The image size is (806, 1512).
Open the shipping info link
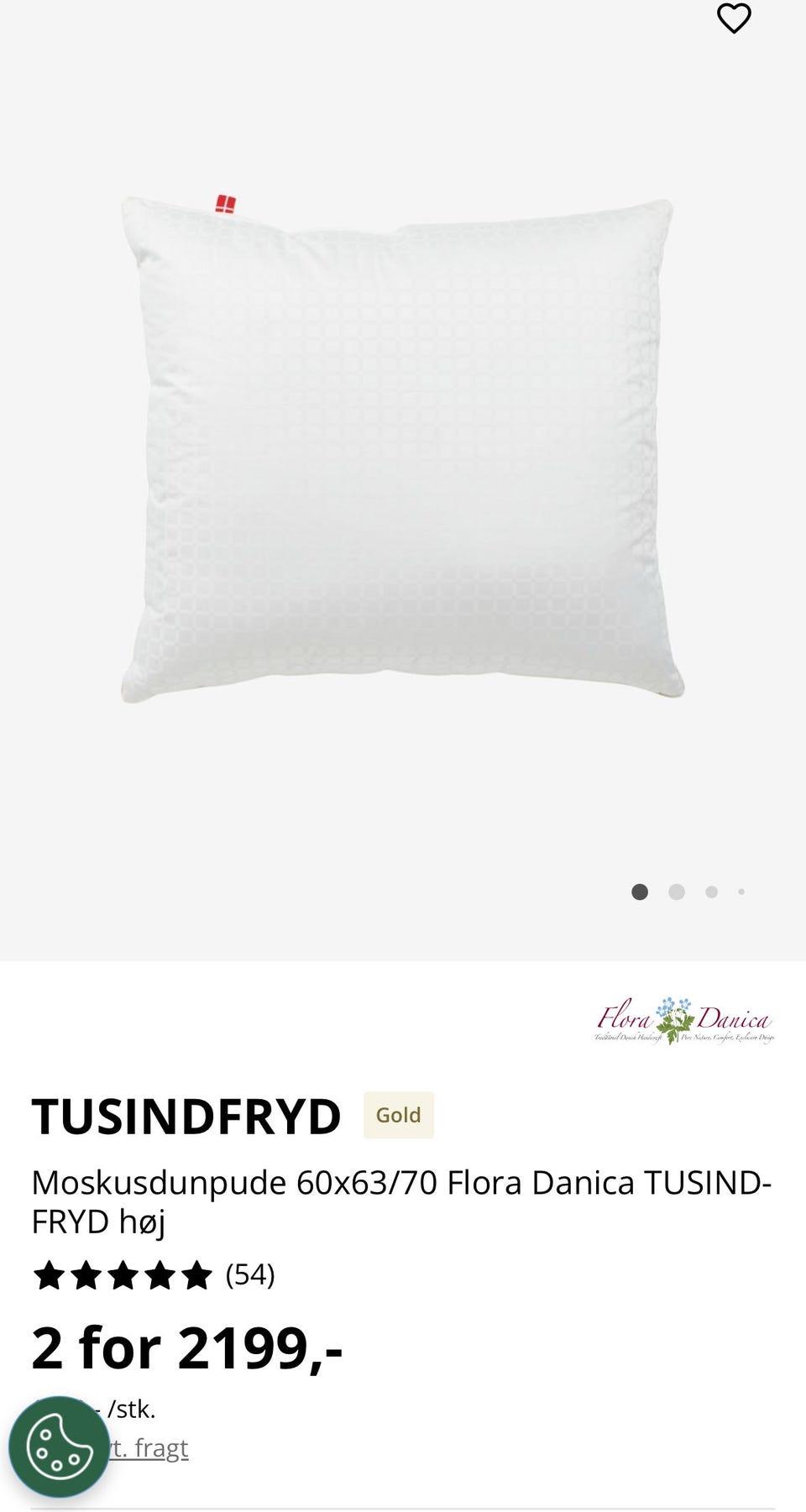(x=148, y=1448)
